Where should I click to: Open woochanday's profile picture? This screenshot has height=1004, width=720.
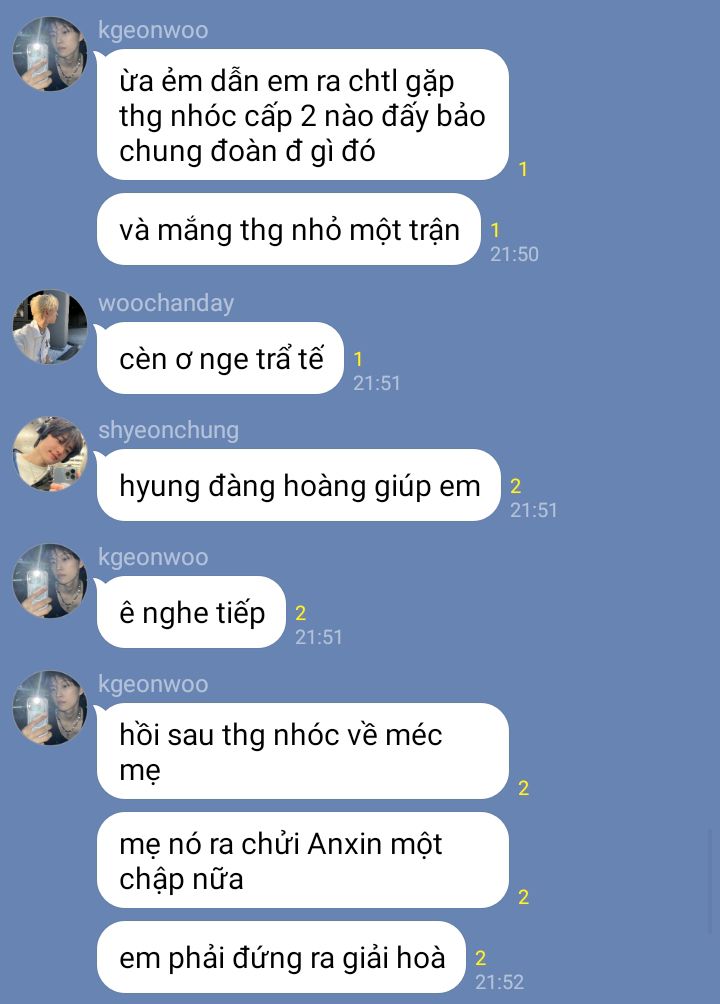coord(50,327)
